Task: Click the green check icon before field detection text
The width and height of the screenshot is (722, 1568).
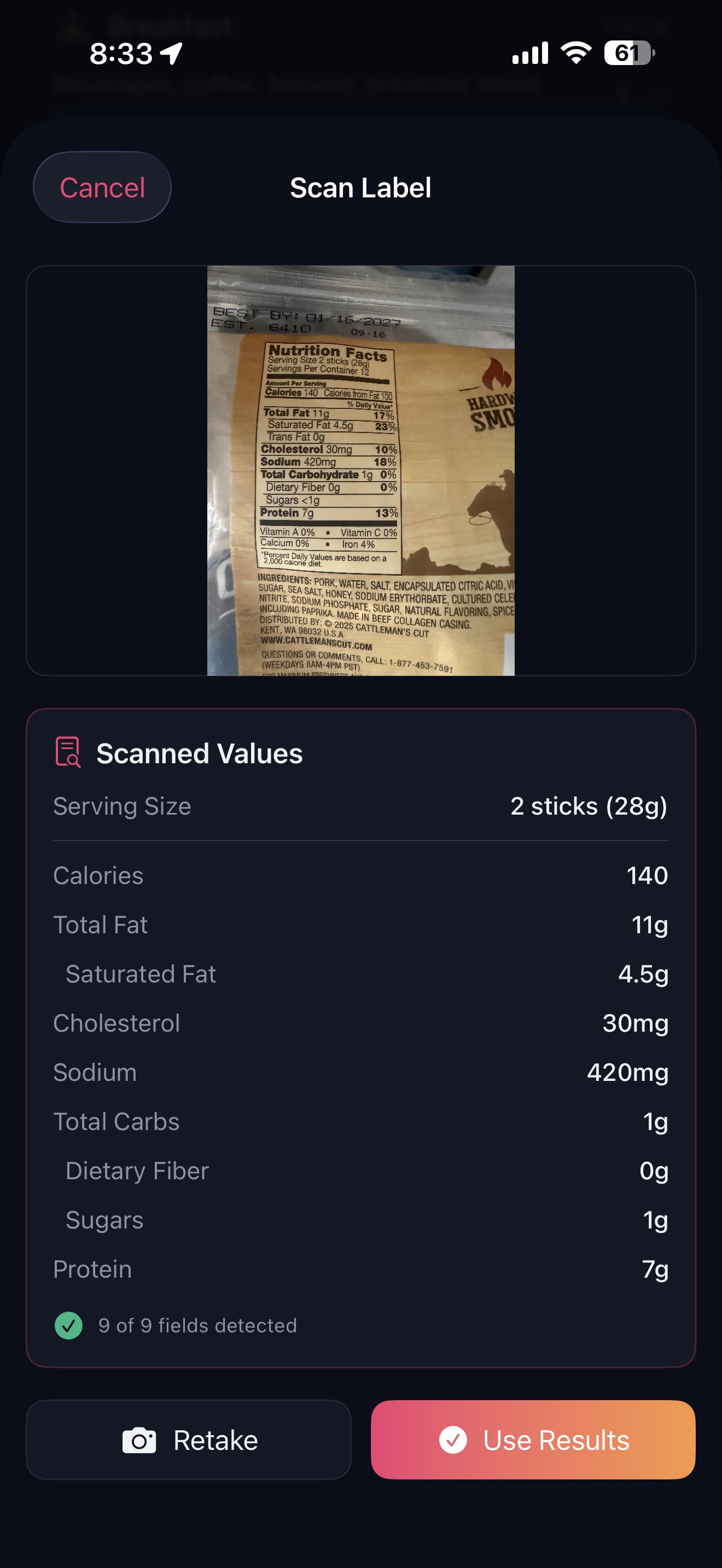Action: tap(69, 1325)
